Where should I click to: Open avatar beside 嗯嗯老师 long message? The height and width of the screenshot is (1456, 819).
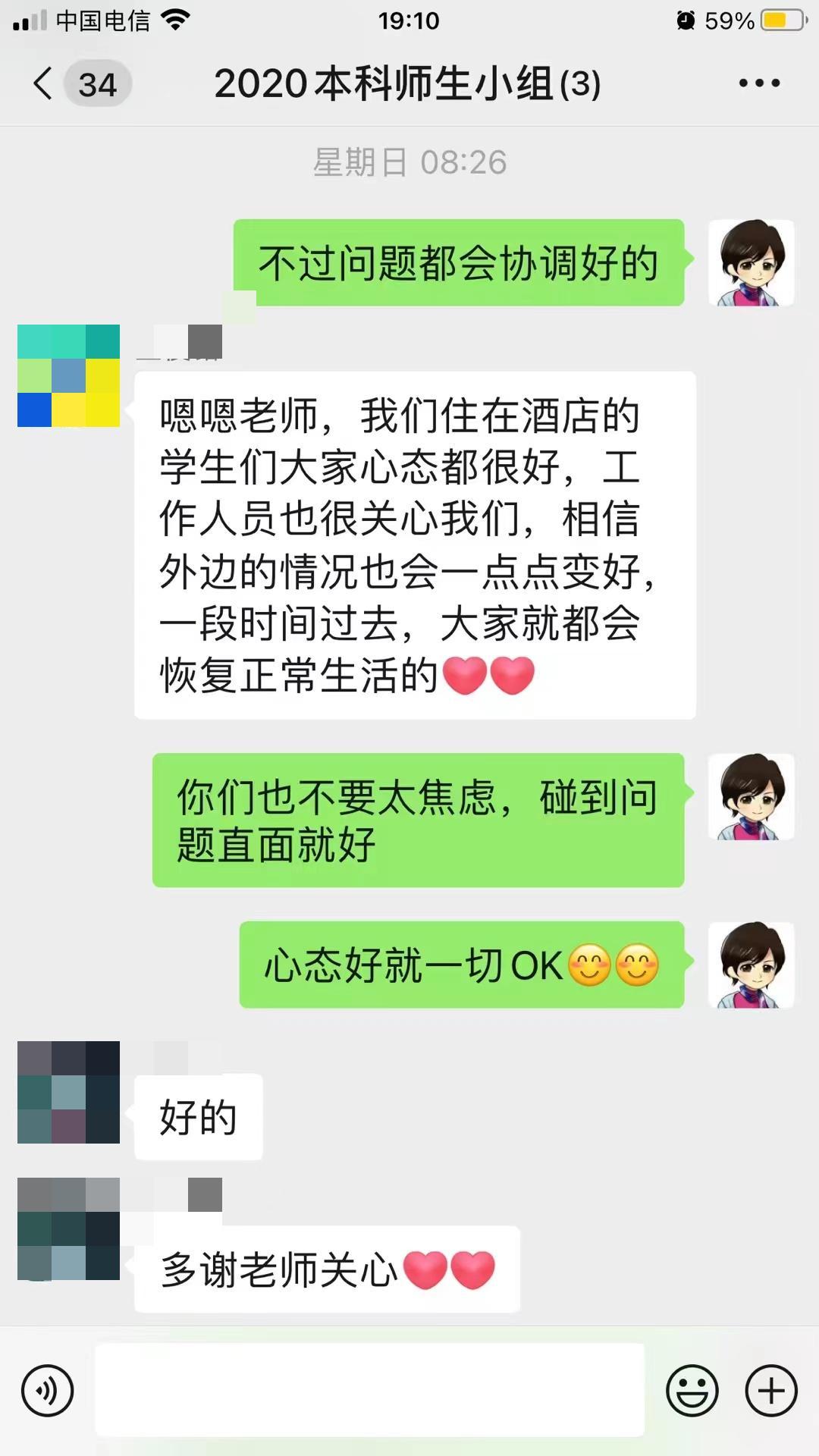coord(68,375)
